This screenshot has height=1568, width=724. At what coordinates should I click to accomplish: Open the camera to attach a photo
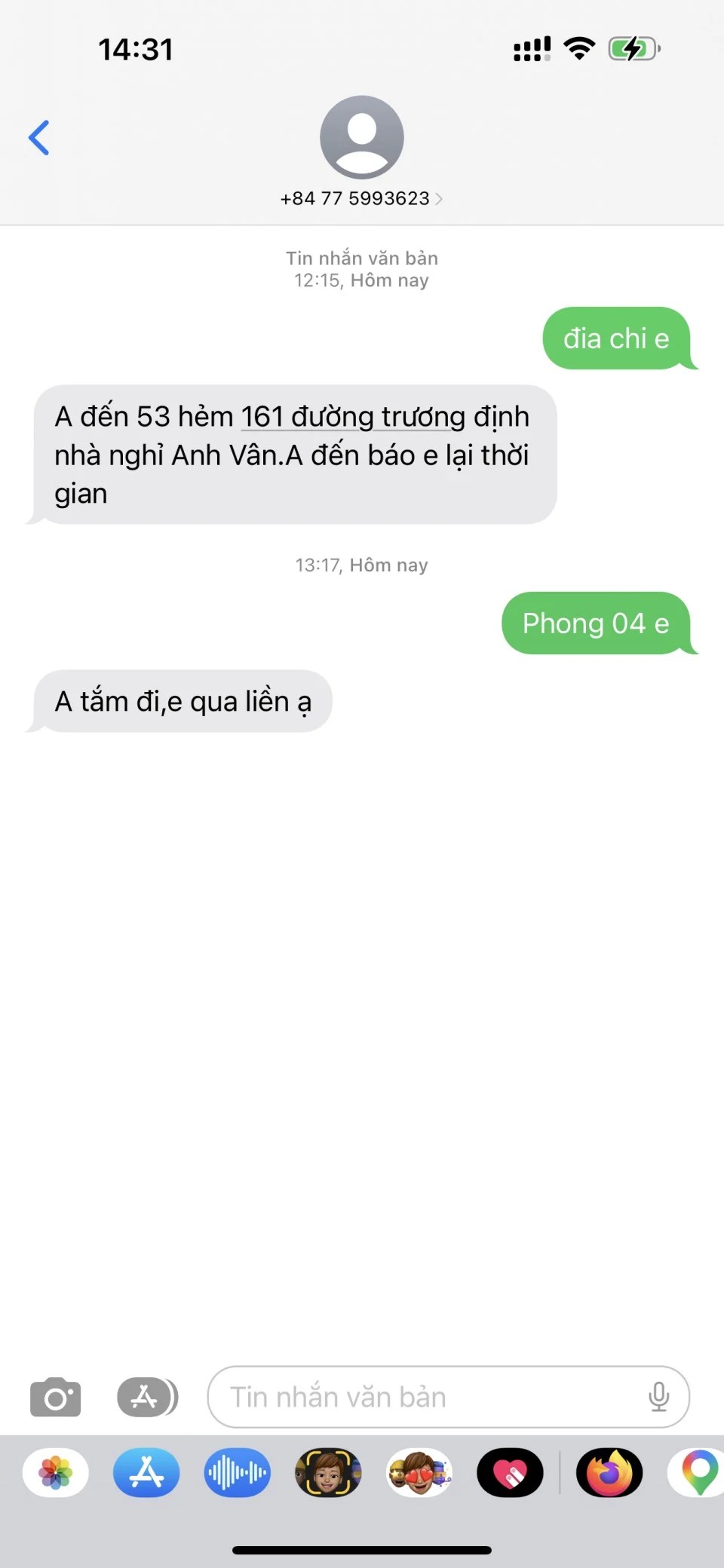tap(55, 1398)
